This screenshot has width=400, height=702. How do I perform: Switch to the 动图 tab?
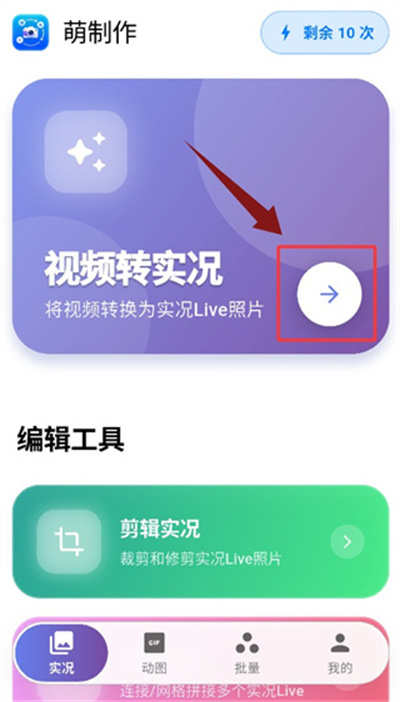154,653
